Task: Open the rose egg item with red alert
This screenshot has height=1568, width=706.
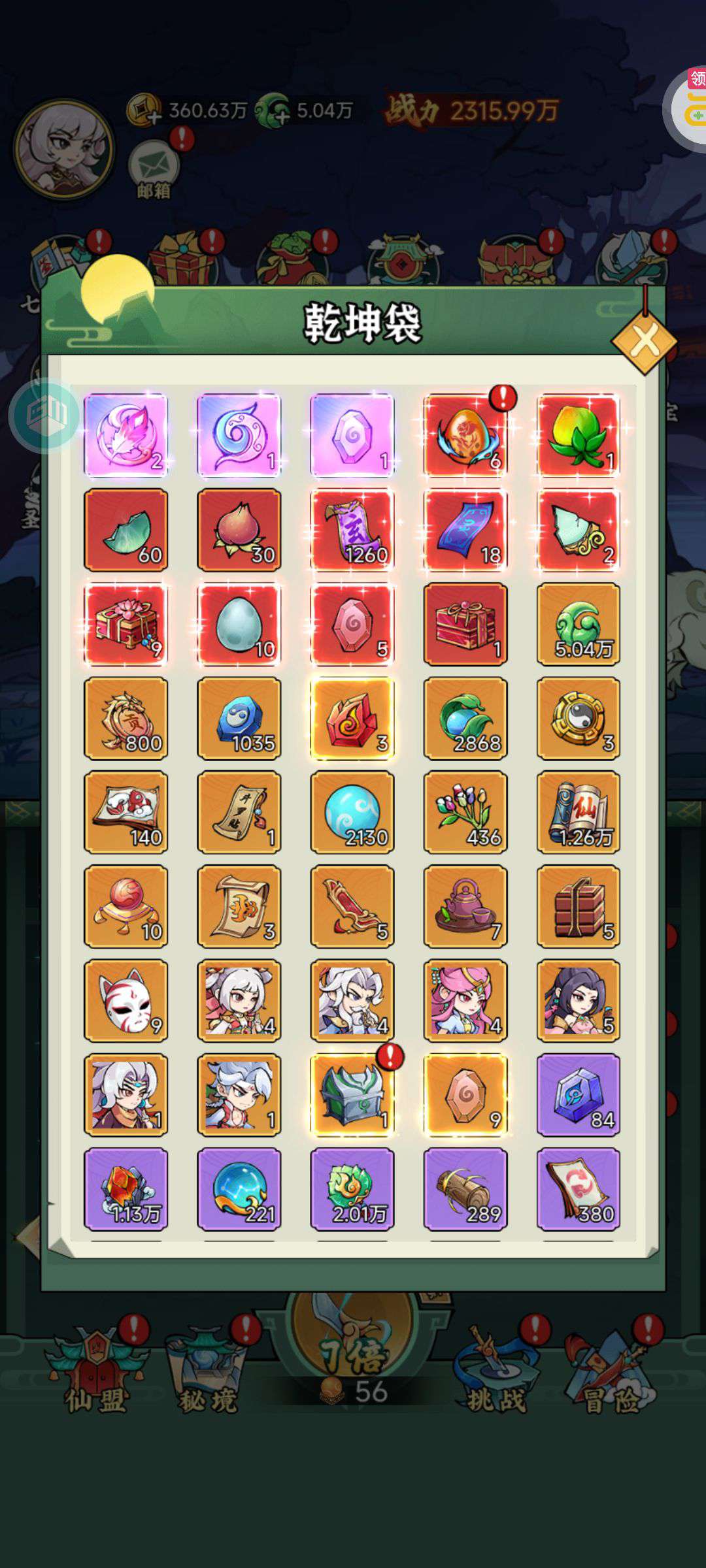Action: tap(465, 435)
